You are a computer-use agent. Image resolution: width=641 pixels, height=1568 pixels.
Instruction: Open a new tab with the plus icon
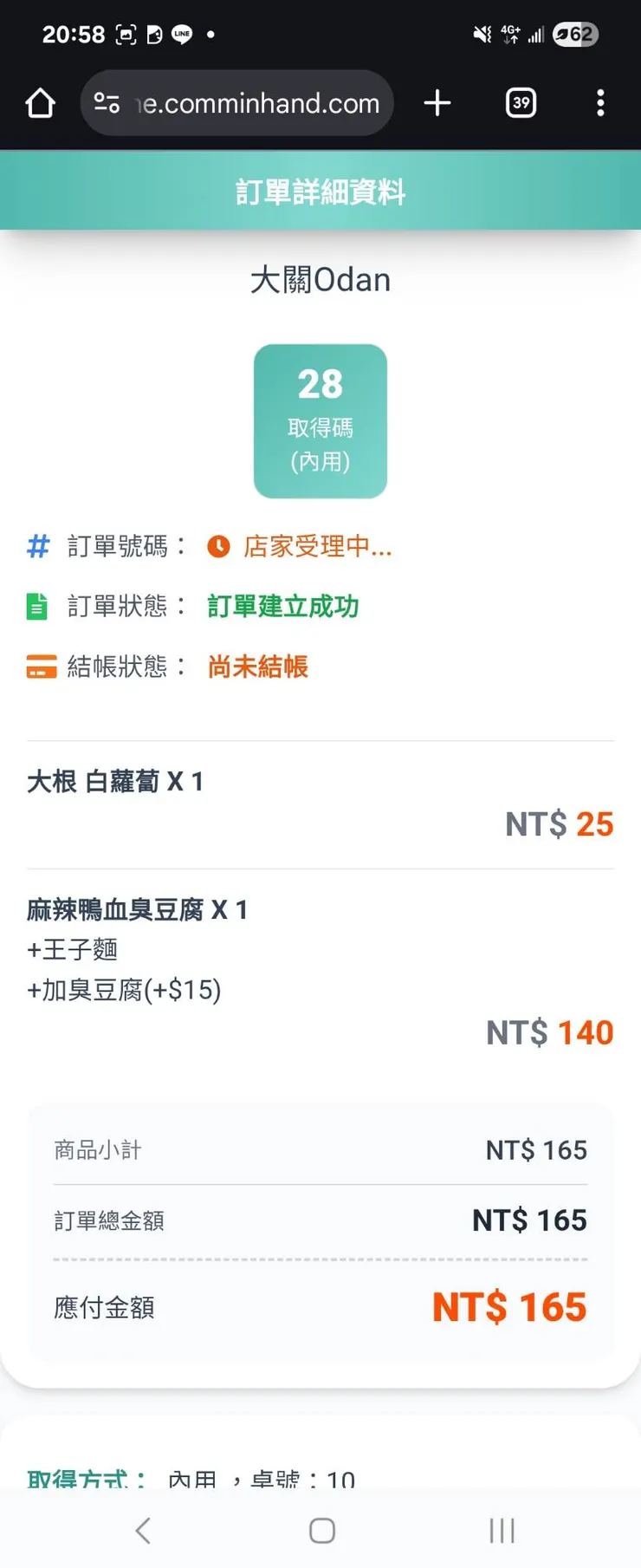coord(437,103)
